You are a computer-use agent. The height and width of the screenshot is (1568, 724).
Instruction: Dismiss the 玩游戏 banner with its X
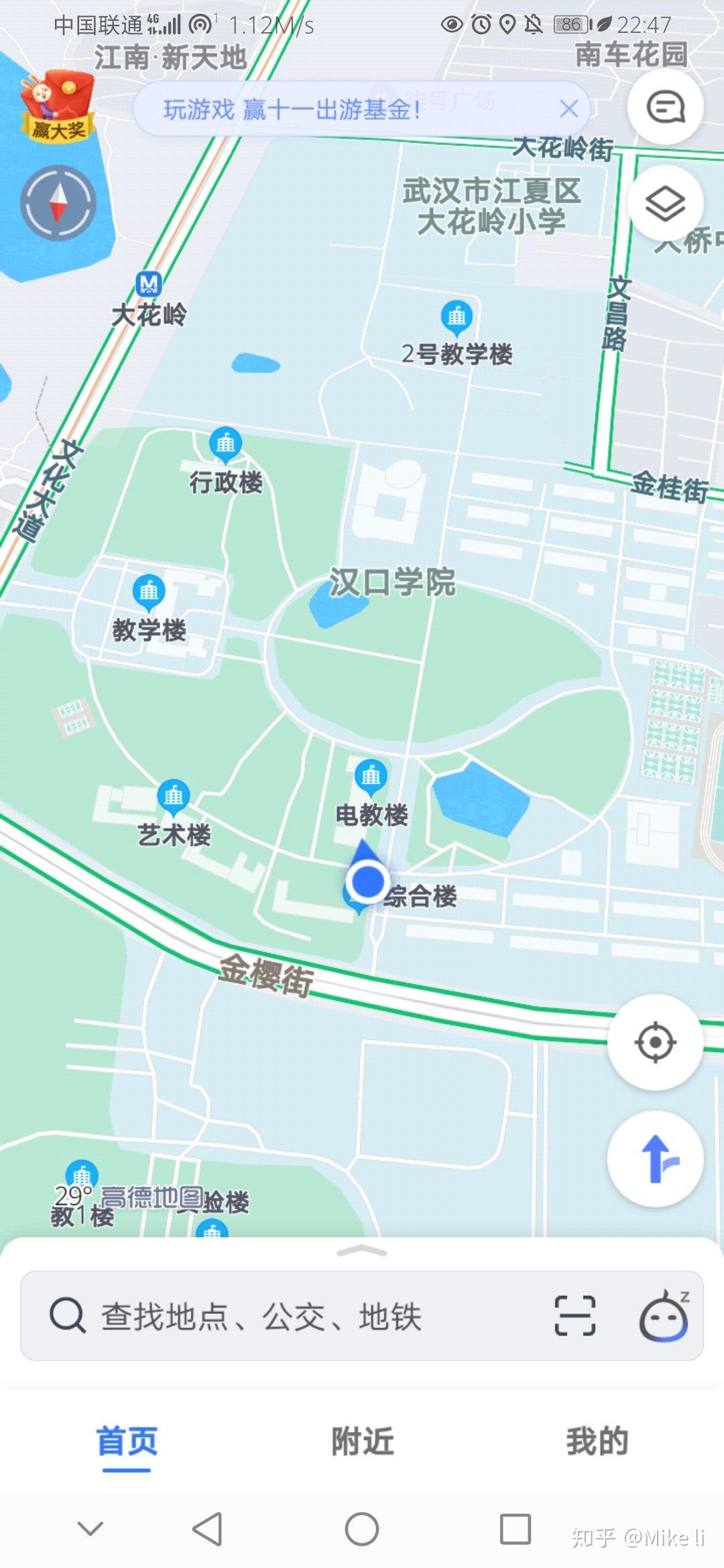click(569, 109)
